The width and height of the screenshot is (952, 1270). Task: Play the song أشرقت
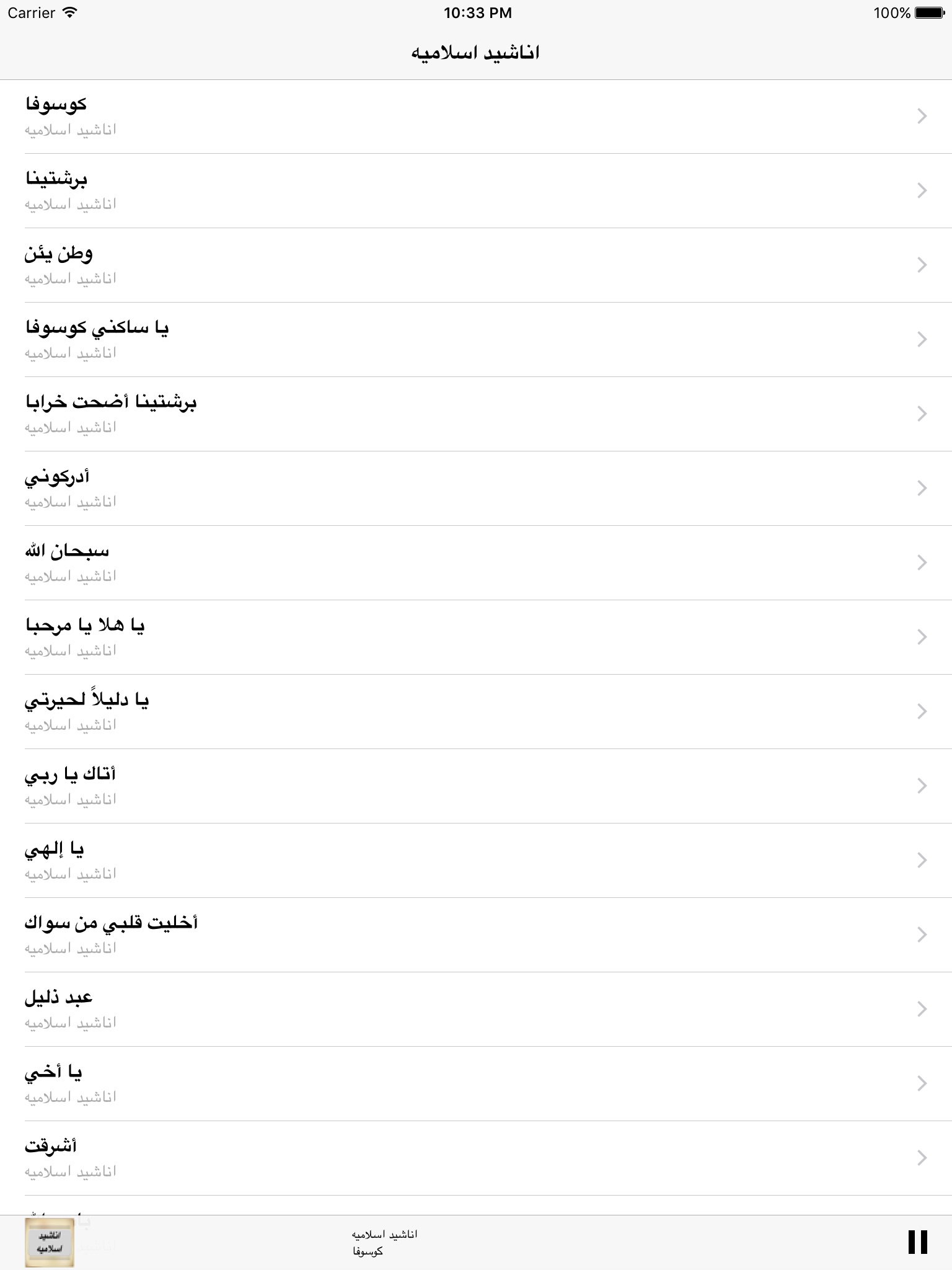[x=476, y=1158]
